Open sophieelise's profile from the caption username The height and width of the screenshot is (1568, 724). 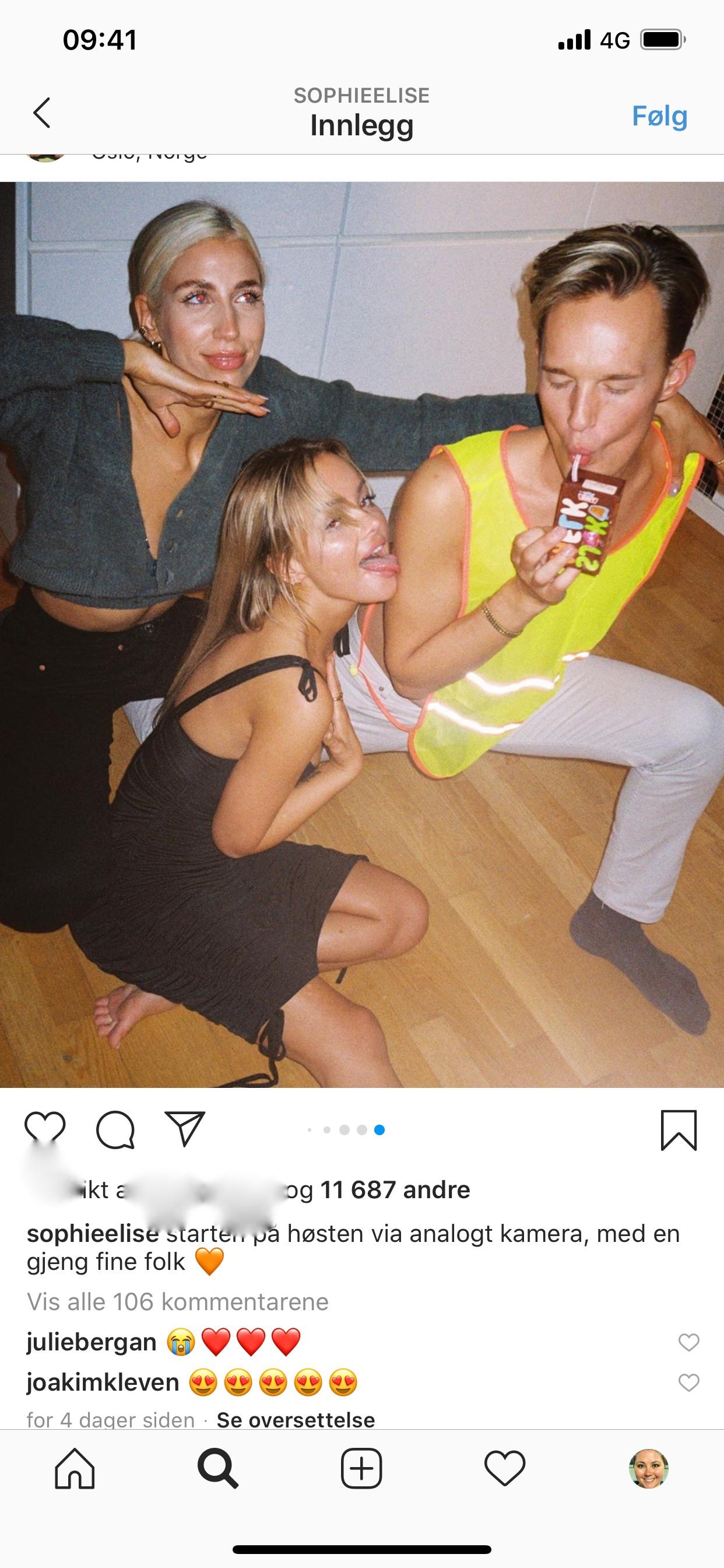(93, 1234)
